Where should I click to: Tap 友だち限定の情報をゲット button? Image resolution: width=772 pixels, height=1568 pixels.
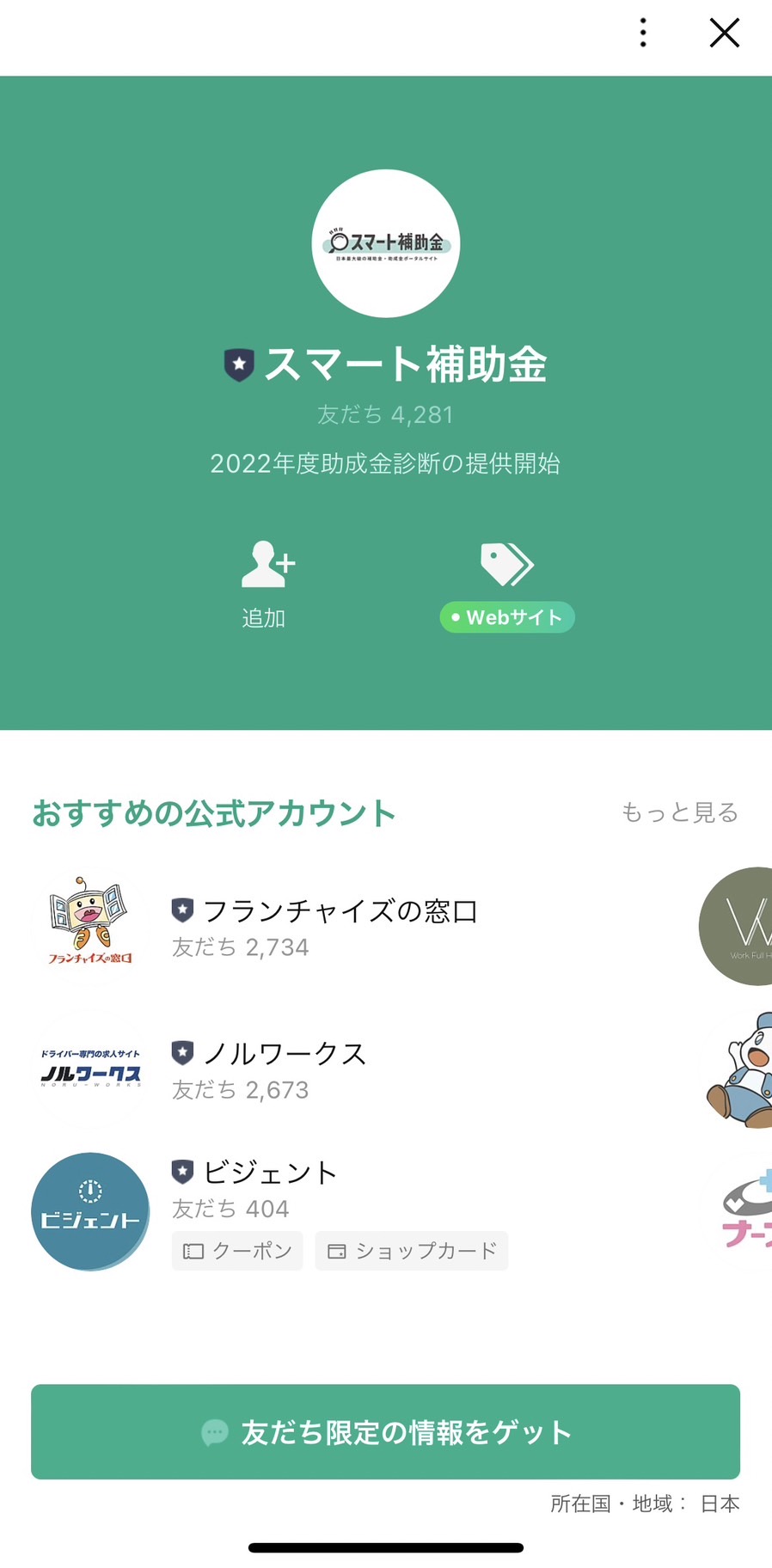coord(385,1431)
